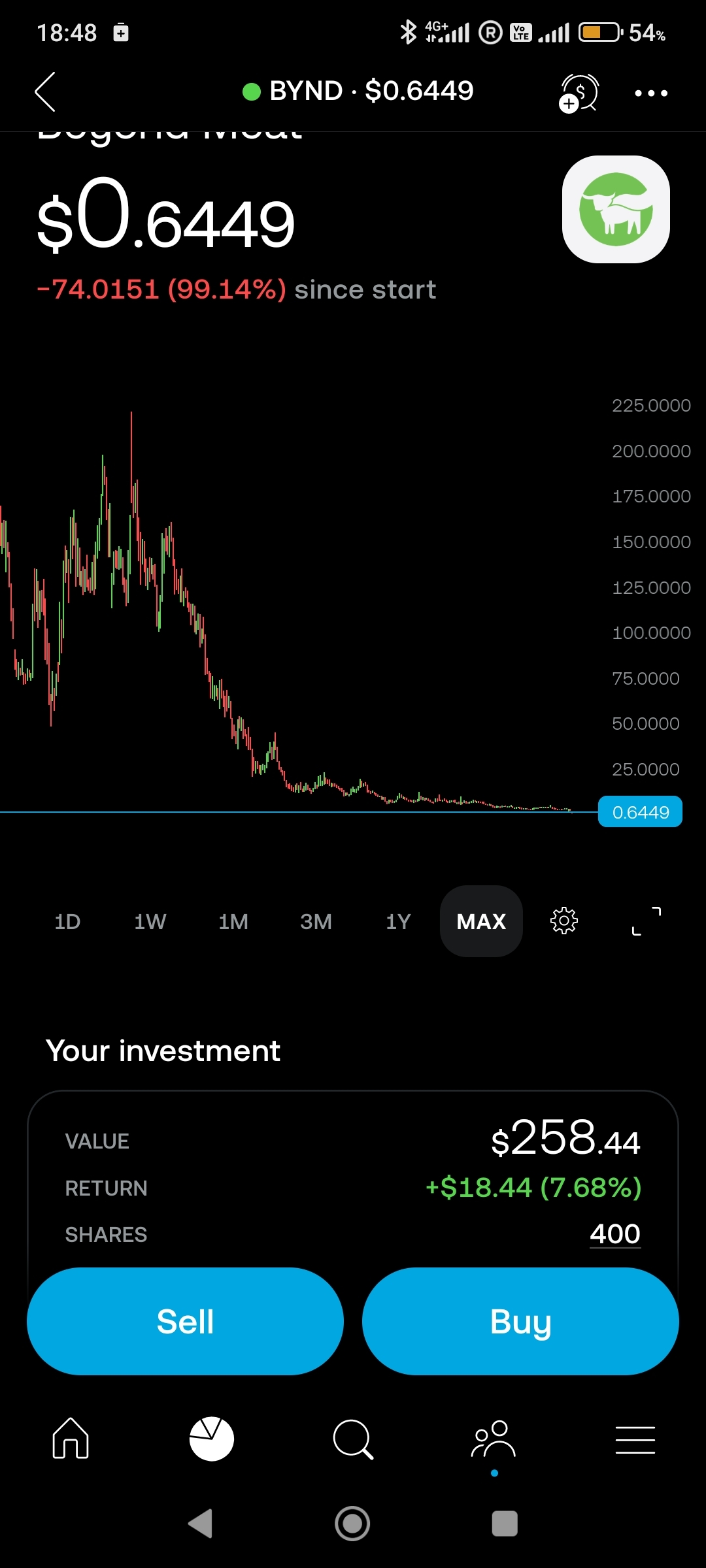Open the hamburger menu tab
This screenshot has height=1568, width=706.
click(635, 1439)
